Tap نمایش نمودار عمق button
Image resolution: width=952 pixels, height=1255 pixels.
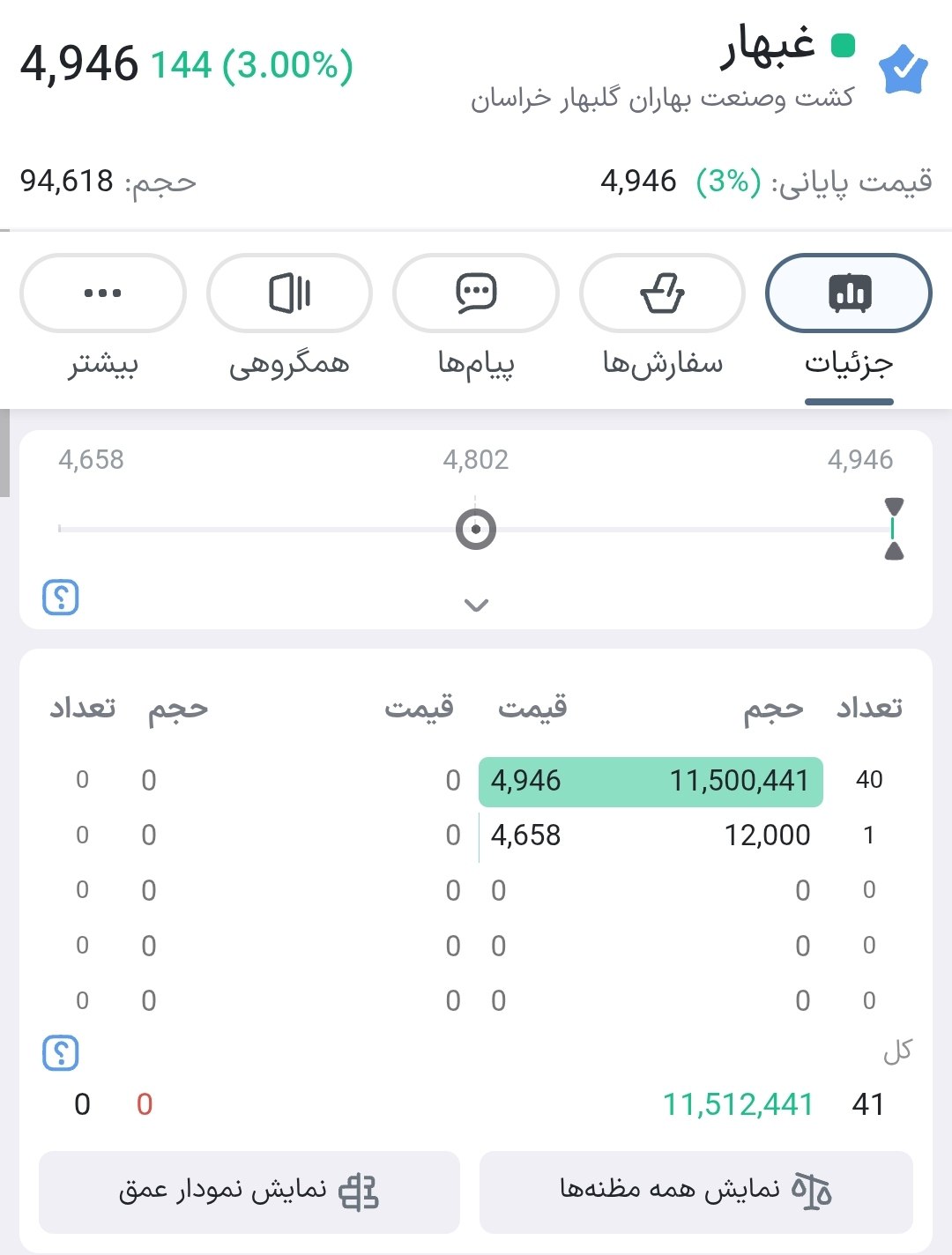pyautogui.click(x=249, y=1192)
